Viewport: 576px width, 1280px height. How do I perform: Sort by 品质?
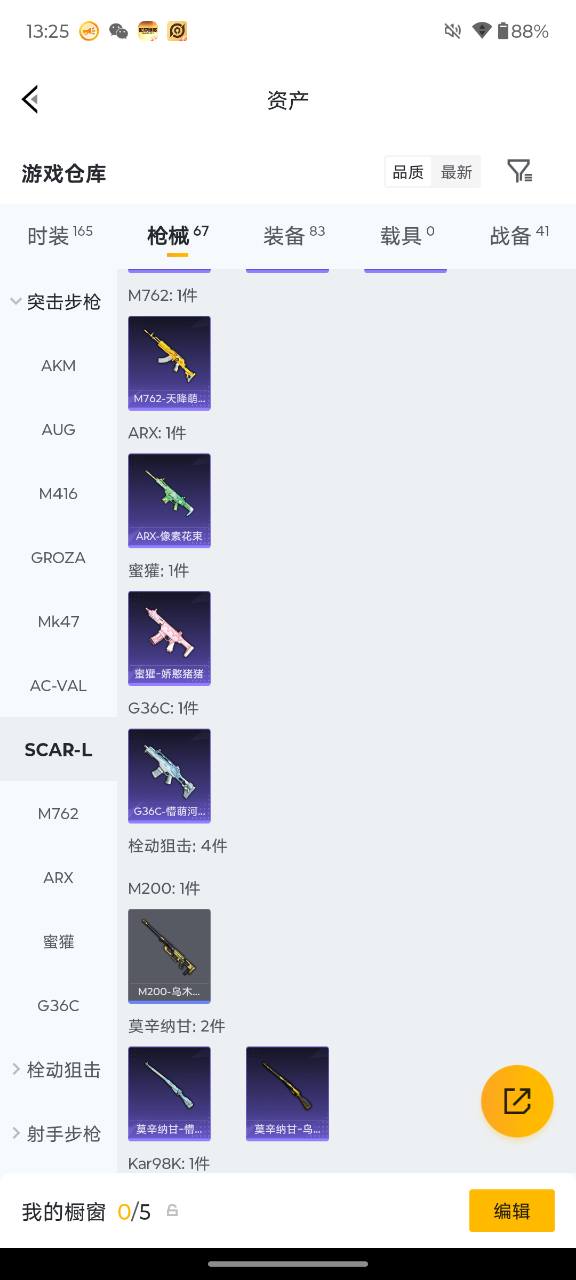click(408, 172)
